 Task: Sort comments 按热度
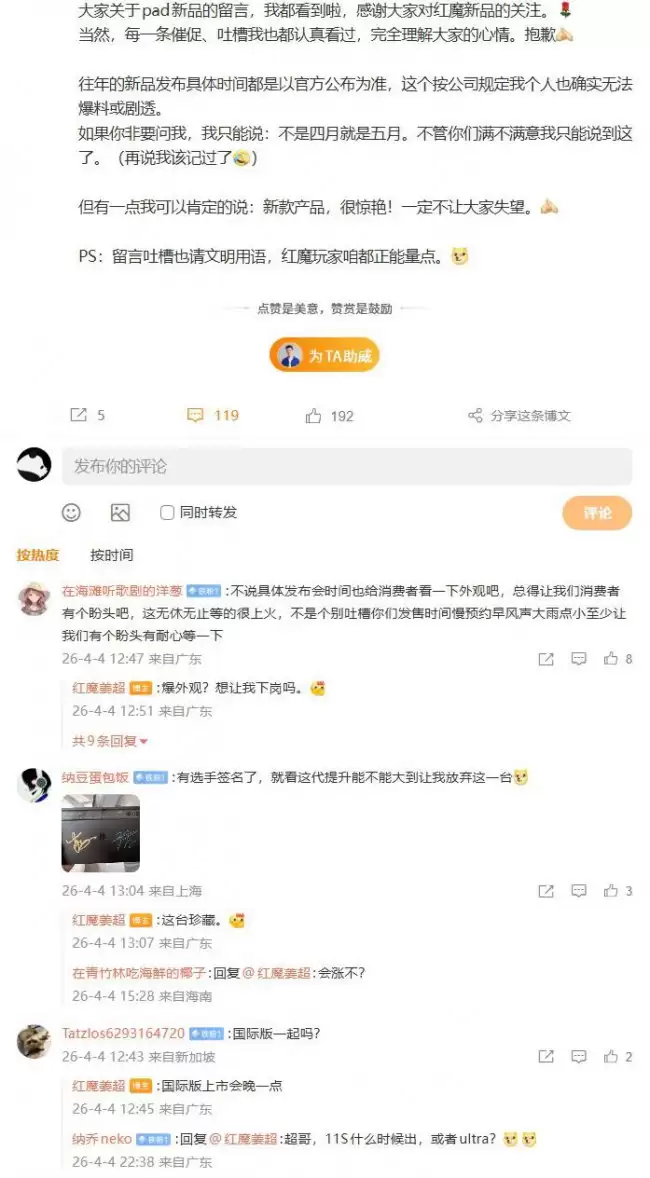pyautogui.click(x=38, y=554)
